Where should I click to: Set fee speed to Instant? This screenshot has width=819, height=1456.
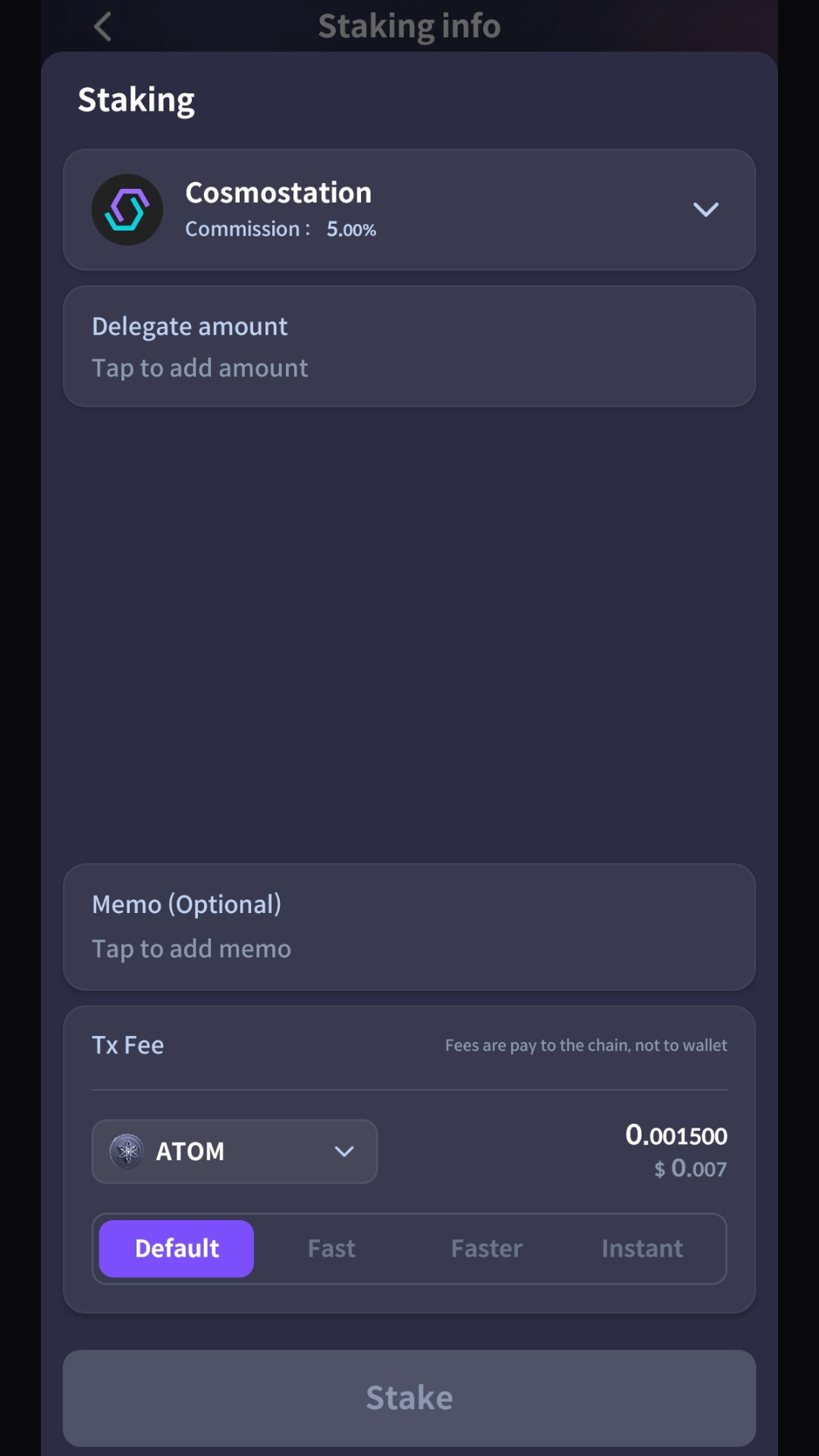point(642,1248)
